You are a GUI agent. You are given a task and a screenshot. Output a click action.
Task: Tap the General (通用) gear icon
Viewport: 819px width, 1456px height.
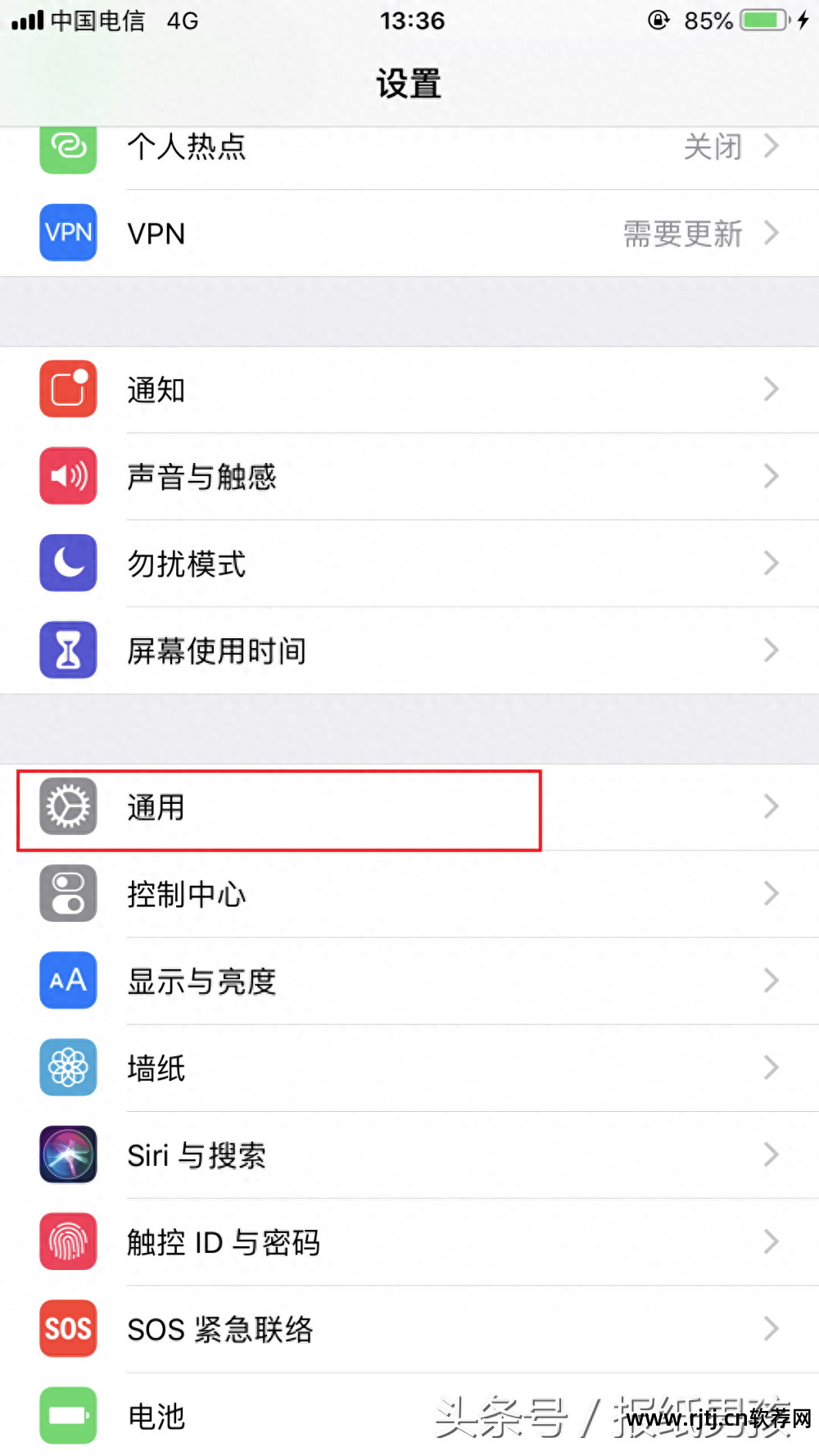(x=68, y=807)
